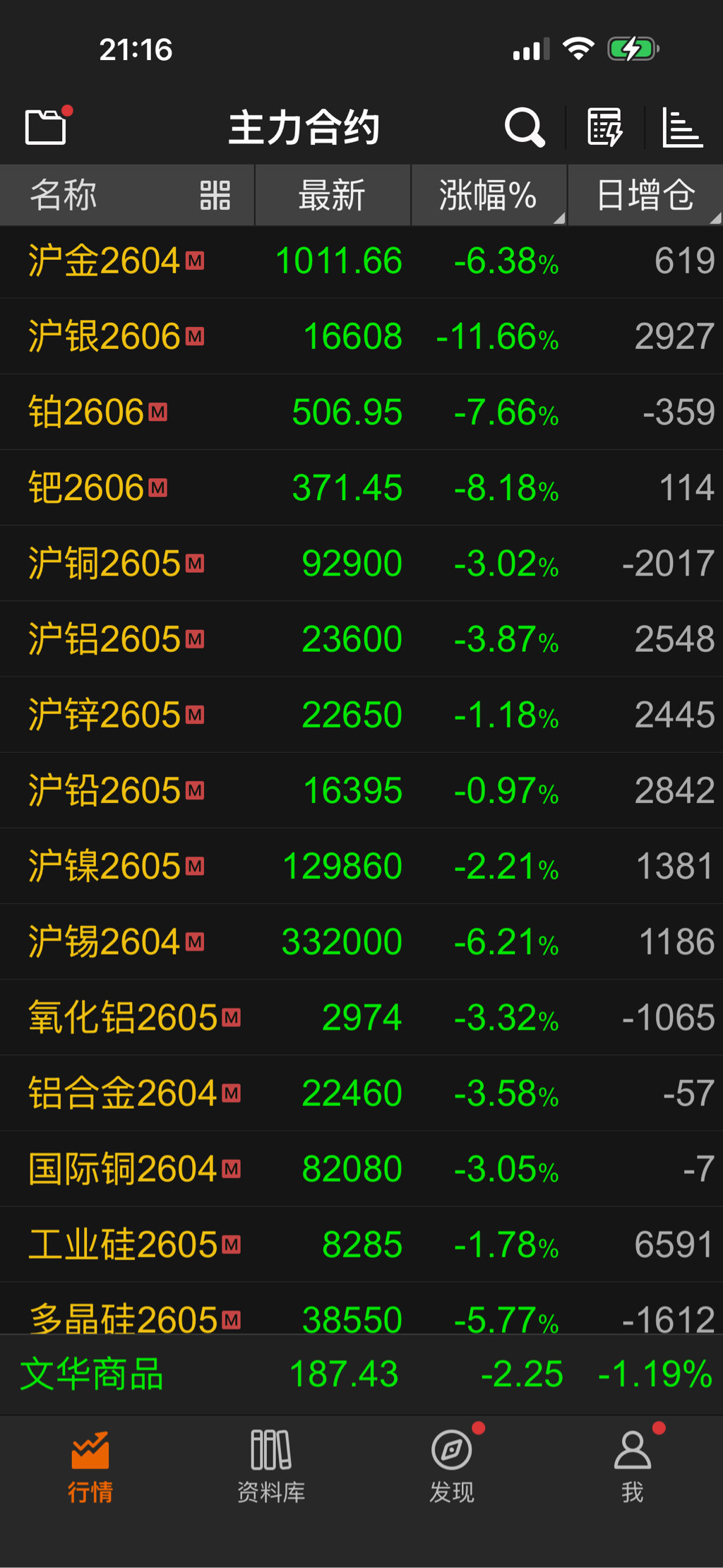
Task: Select the 沪铜2605 row
Action: click(361, 564)
